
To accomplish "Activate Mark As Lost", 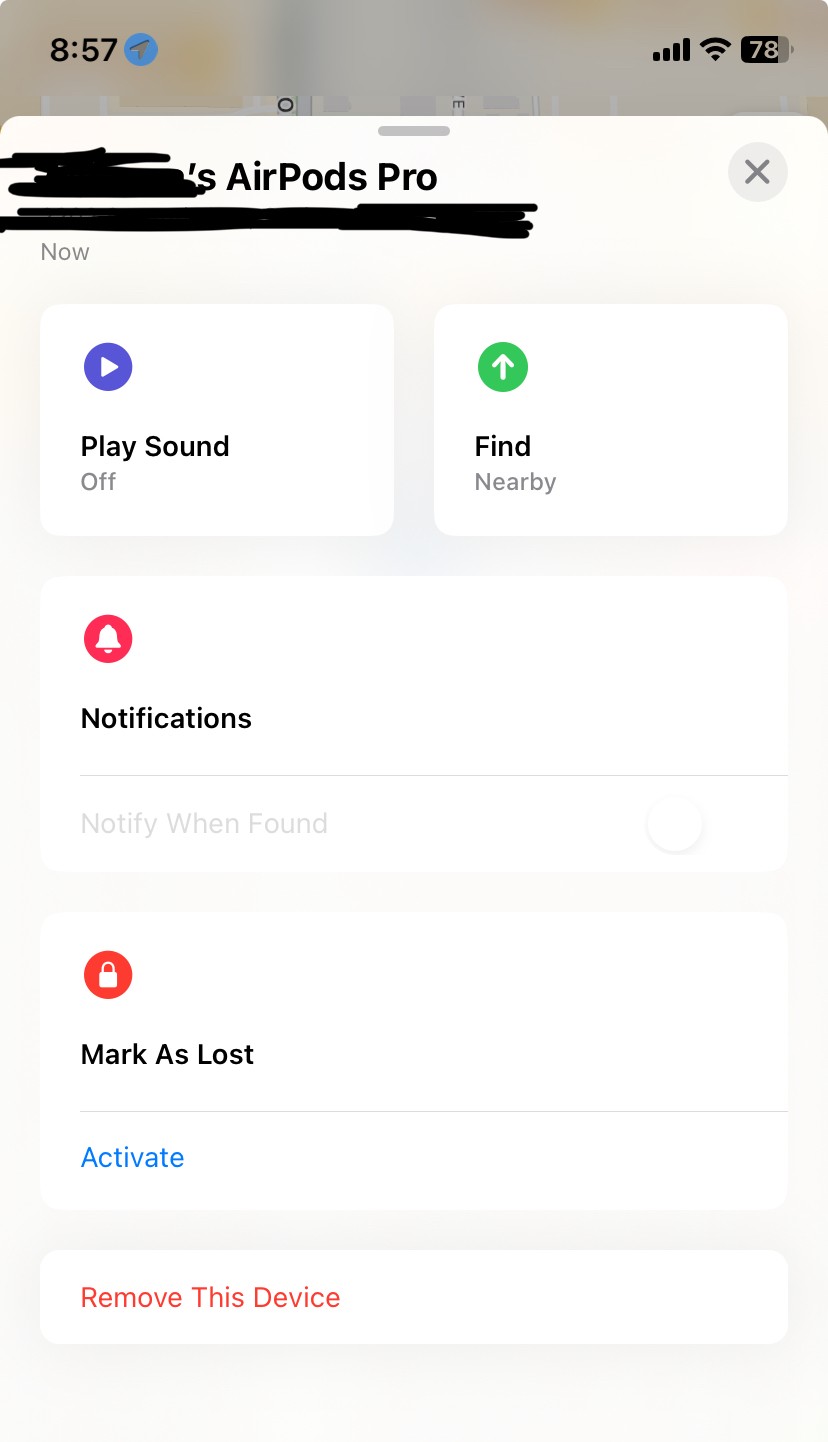I will [x=132, y=1157].
